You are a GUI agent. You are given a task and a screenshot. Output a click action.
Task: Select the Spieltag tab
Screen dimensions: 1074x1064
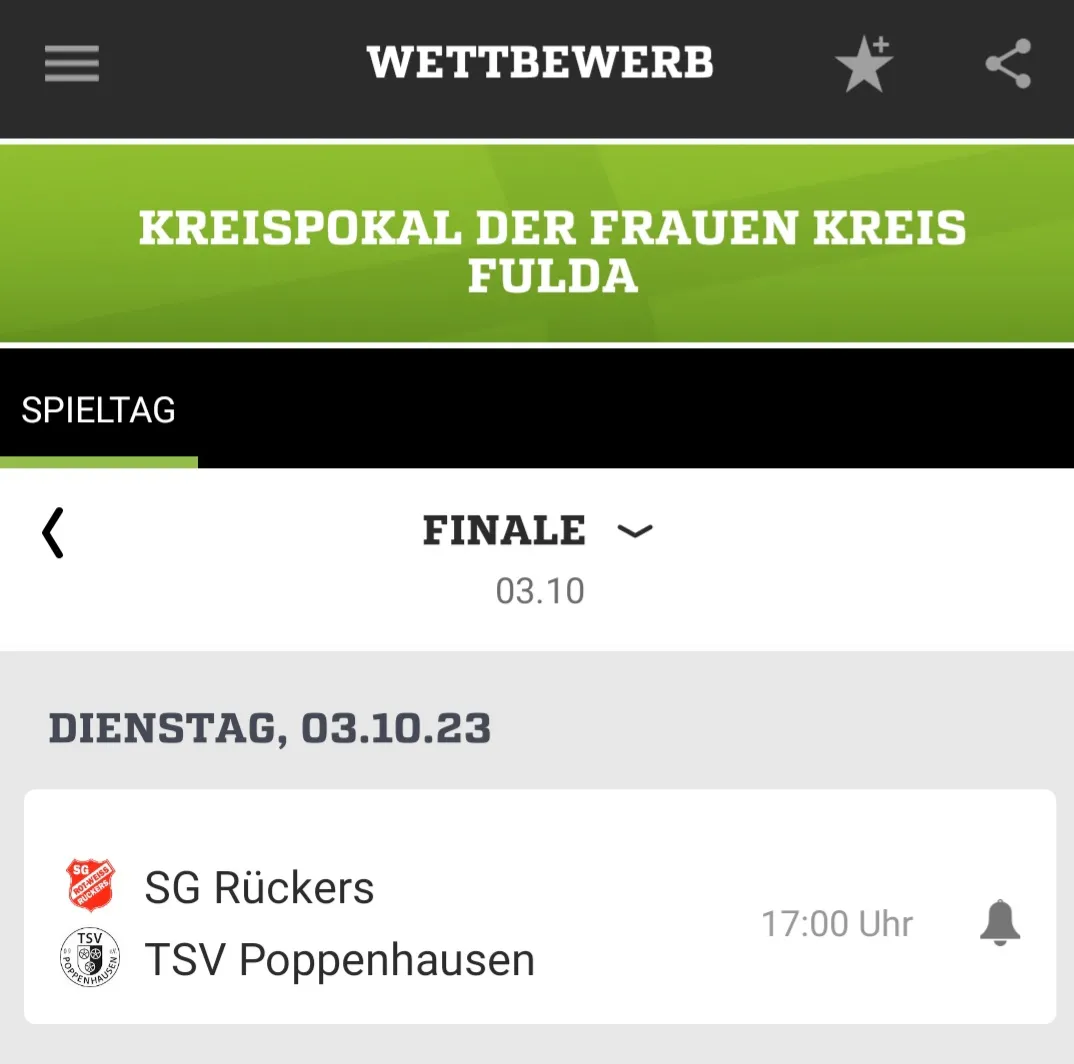tap(98, 411)
